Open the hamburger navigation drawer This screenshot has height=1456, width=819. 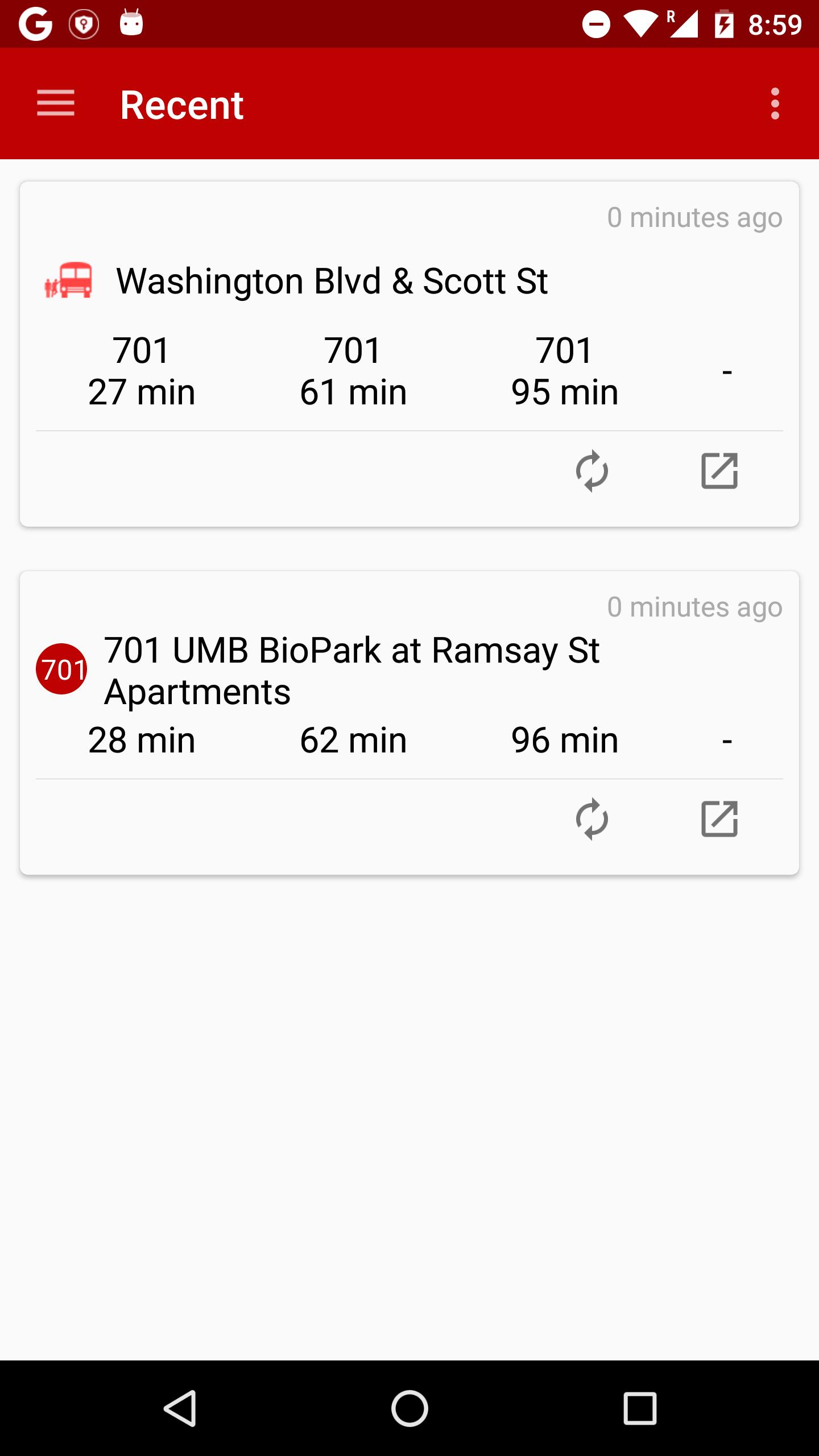point(56,104)
